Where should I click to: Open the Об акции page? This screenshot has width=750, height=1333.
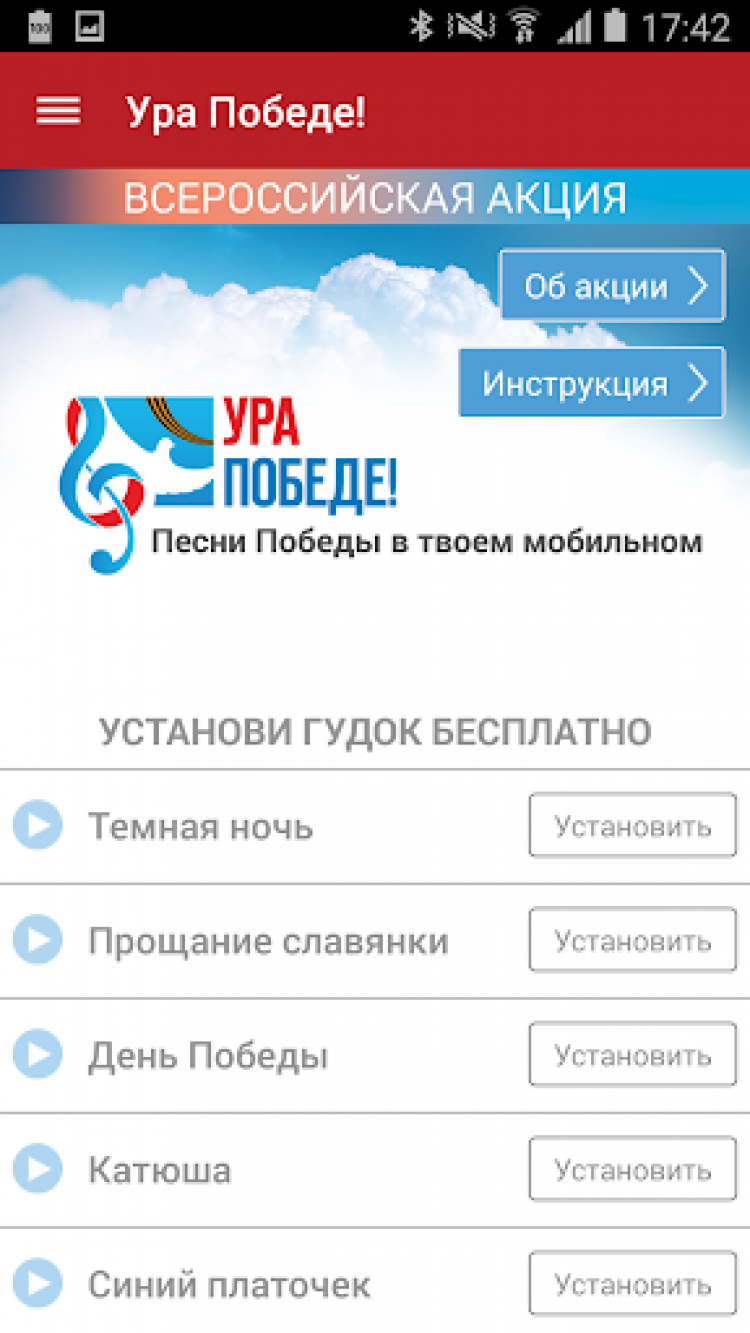point(612,286)
